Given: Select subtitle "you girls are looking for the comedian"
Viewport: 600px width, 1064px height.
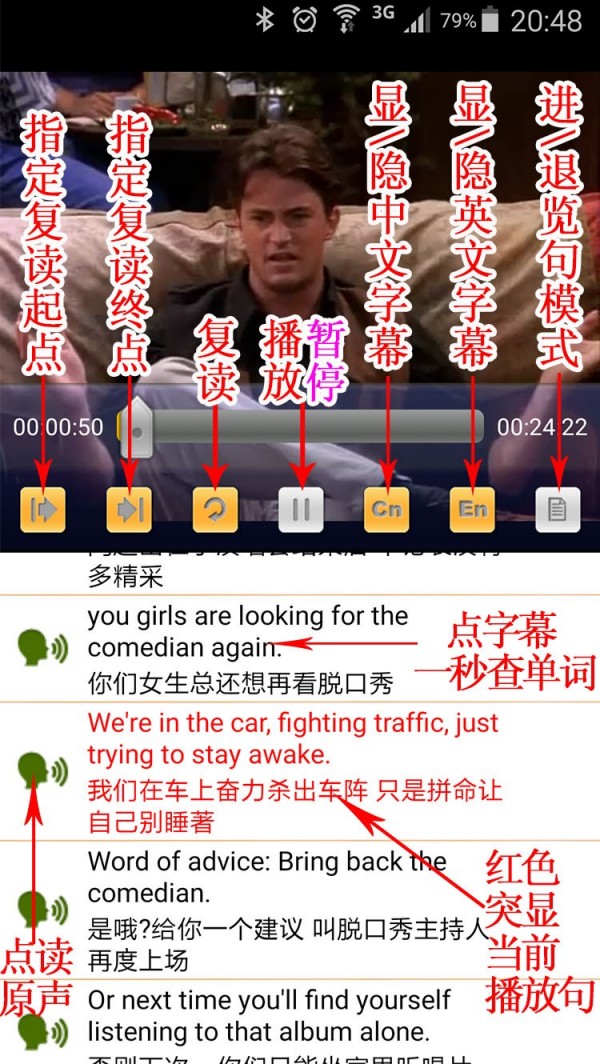Looking at the screenshot, I should pos(248,632).
